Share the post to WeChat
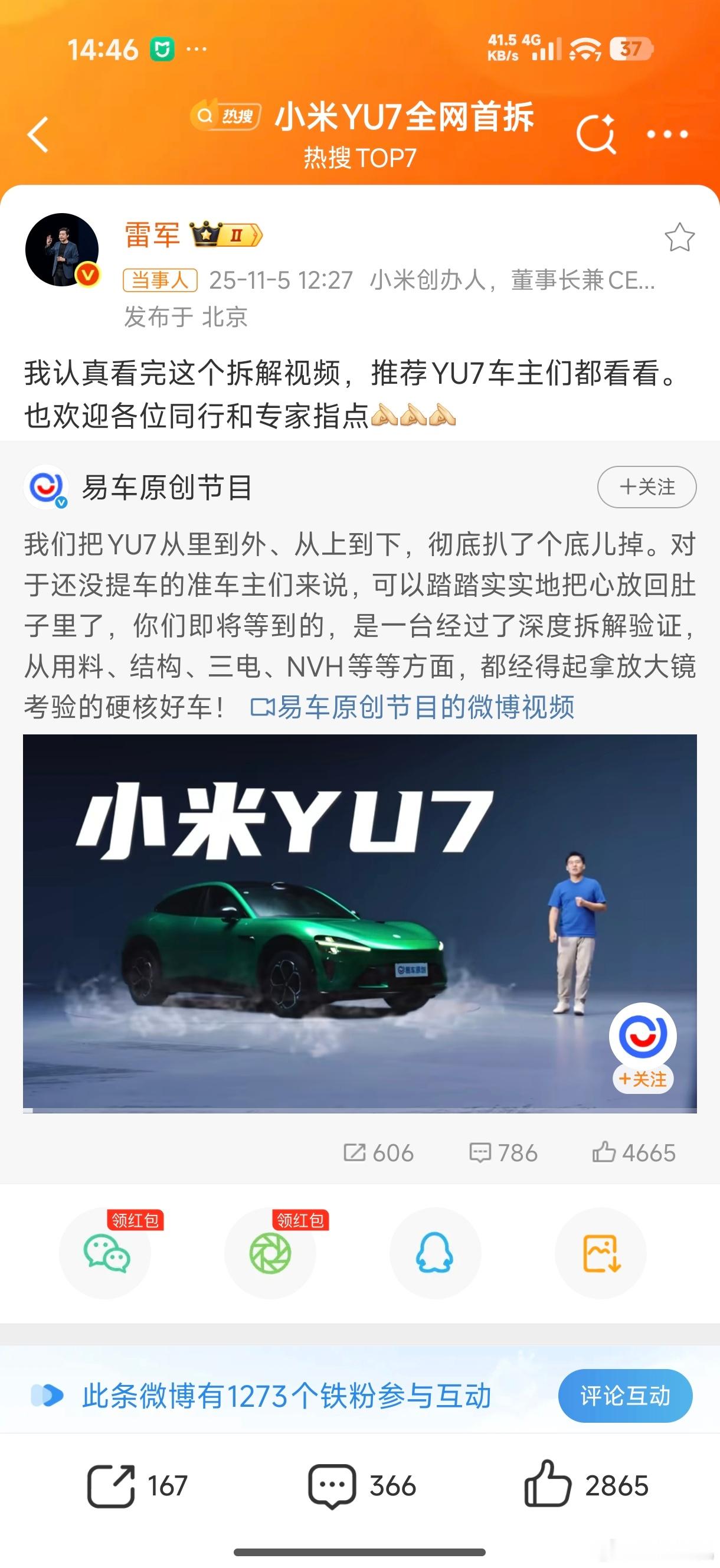Image resolution: width=720 pixels, height=1568 pixels. click(106, 1254)
